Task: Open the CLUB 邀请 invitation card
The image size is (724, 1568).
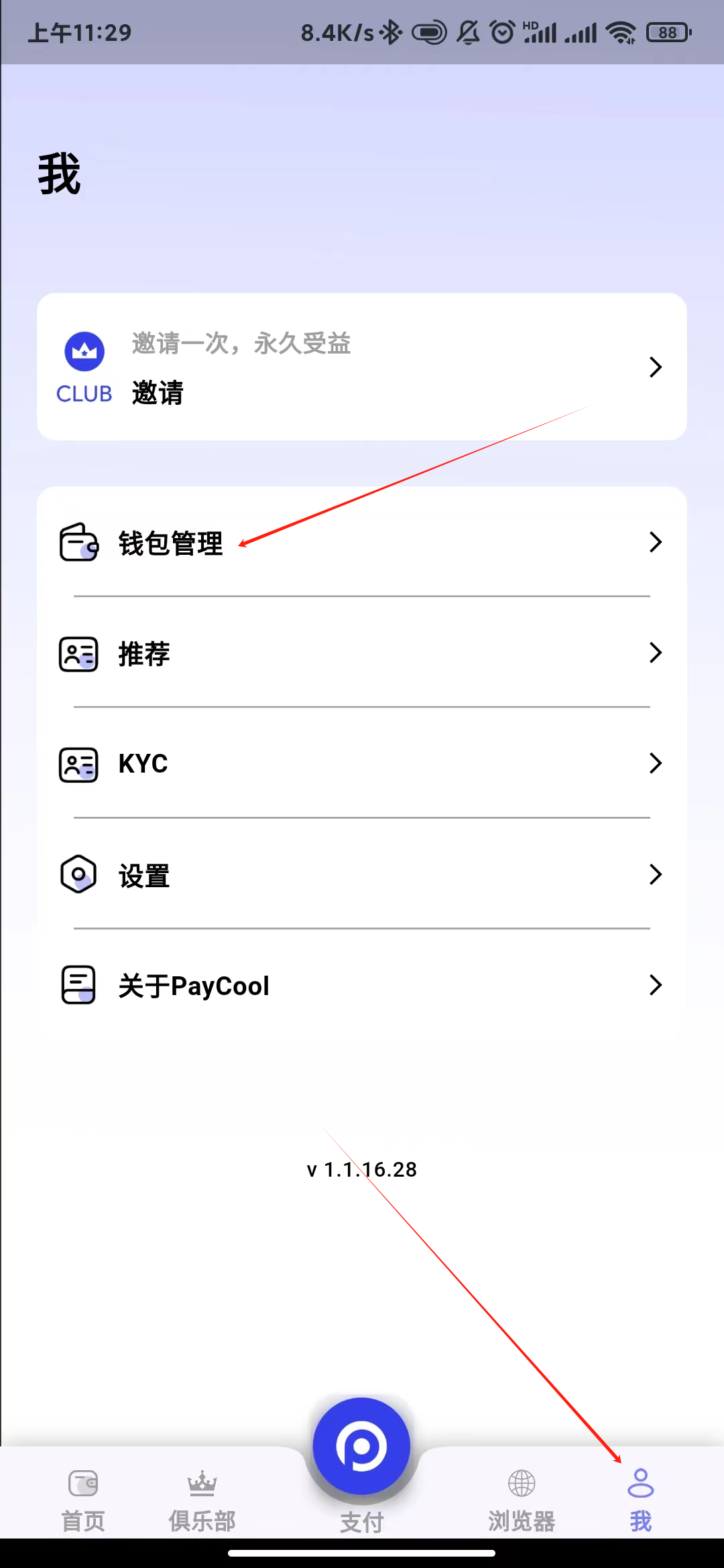Action: [362, 367]
